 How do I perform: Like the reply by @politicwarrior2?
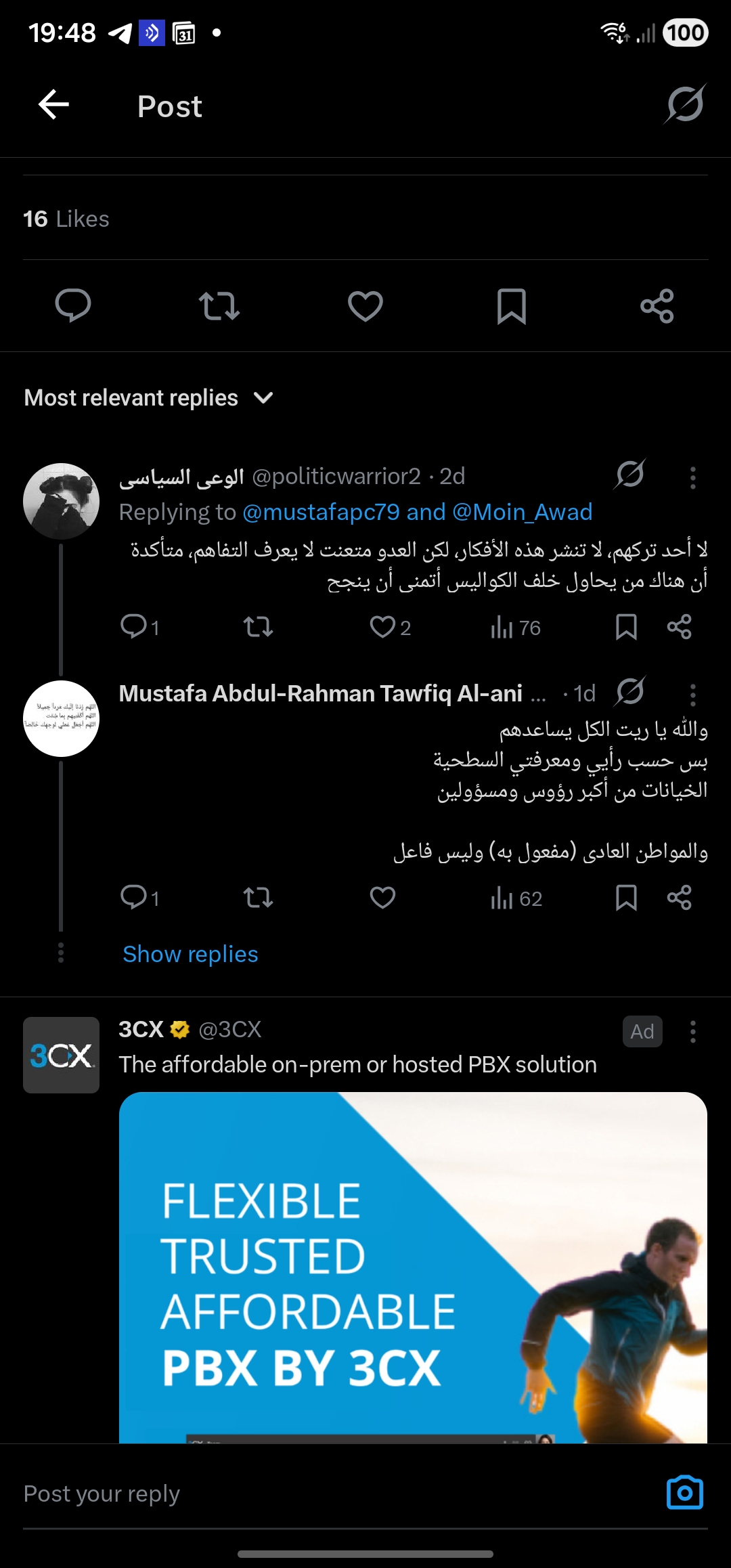[383, 627]
